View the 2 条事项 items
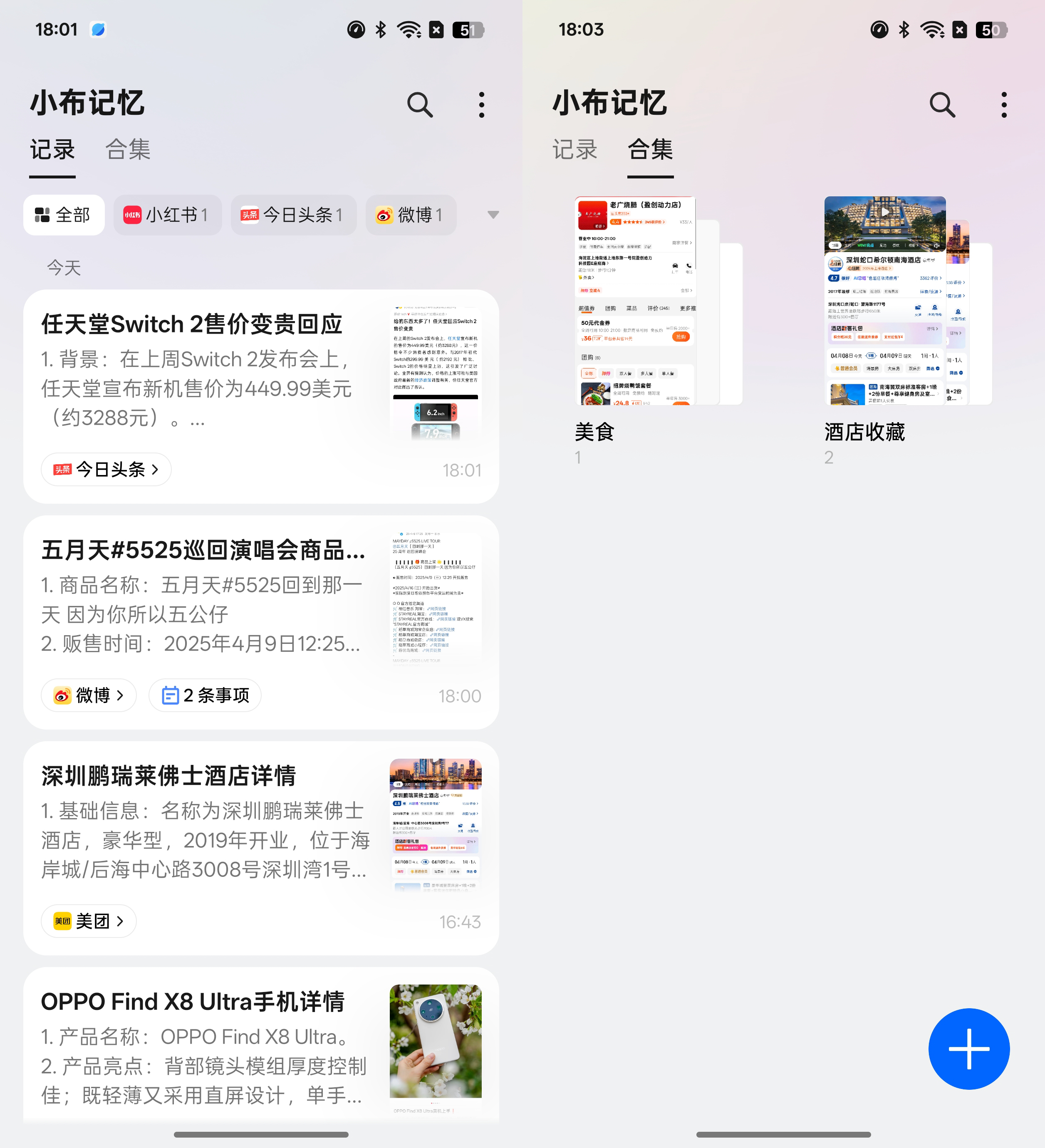Viewport: 1045px width, 1148px height. pyautogui.click(x=205, y=695)
